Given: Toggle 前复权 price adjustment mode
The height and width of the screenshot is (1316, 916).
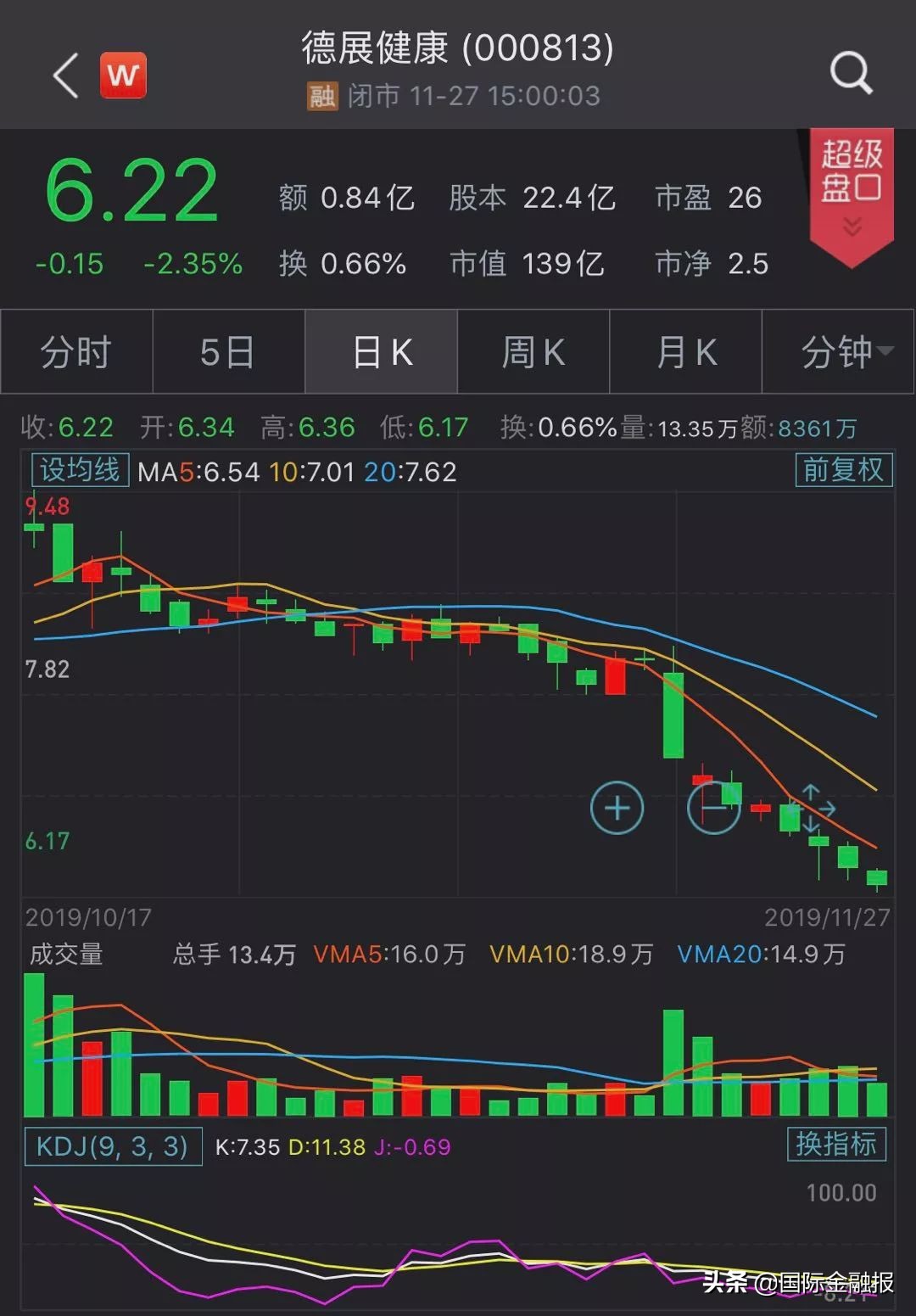Looking at the screenshot, I should [845, 469].
